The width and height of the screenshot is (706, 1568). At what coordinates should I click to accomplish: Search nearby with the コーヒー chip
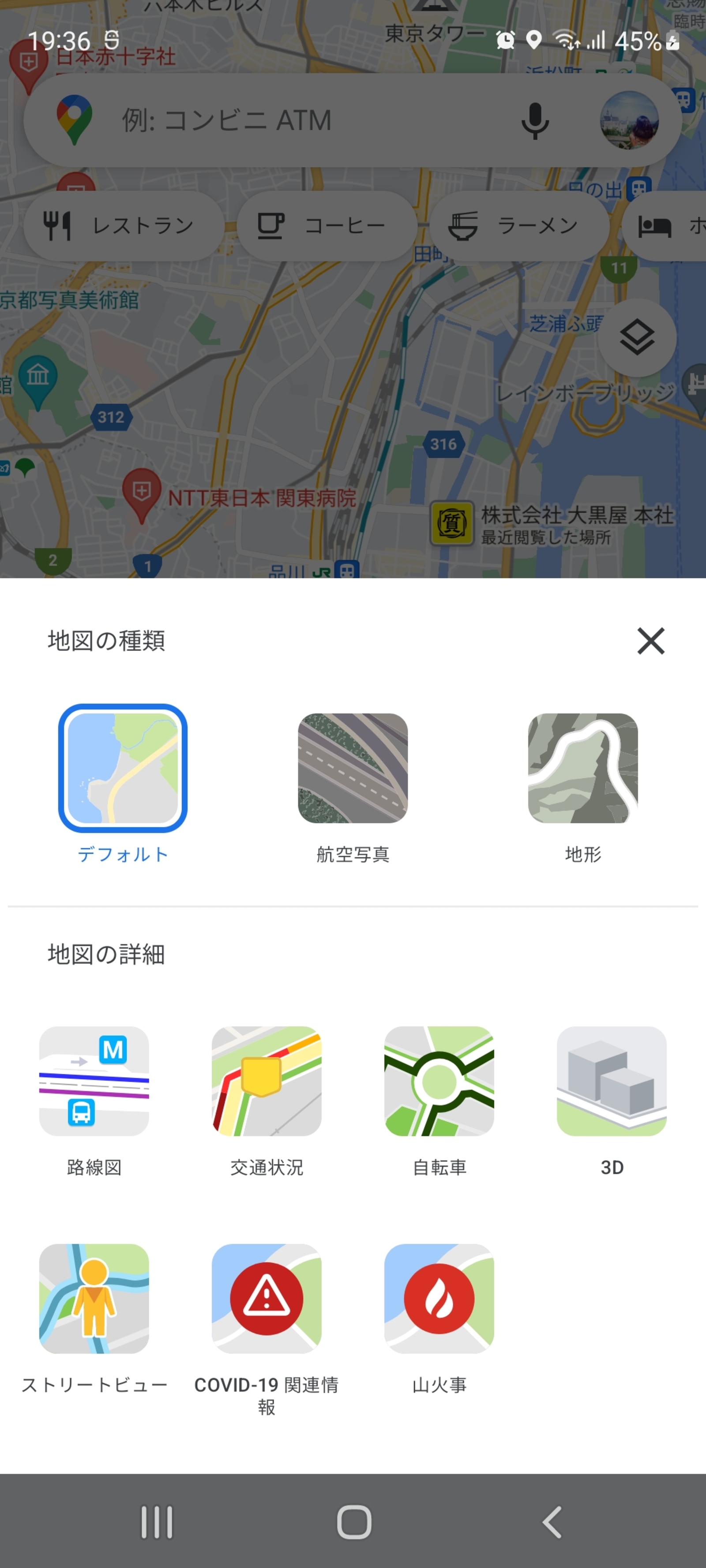click(326, 226)
